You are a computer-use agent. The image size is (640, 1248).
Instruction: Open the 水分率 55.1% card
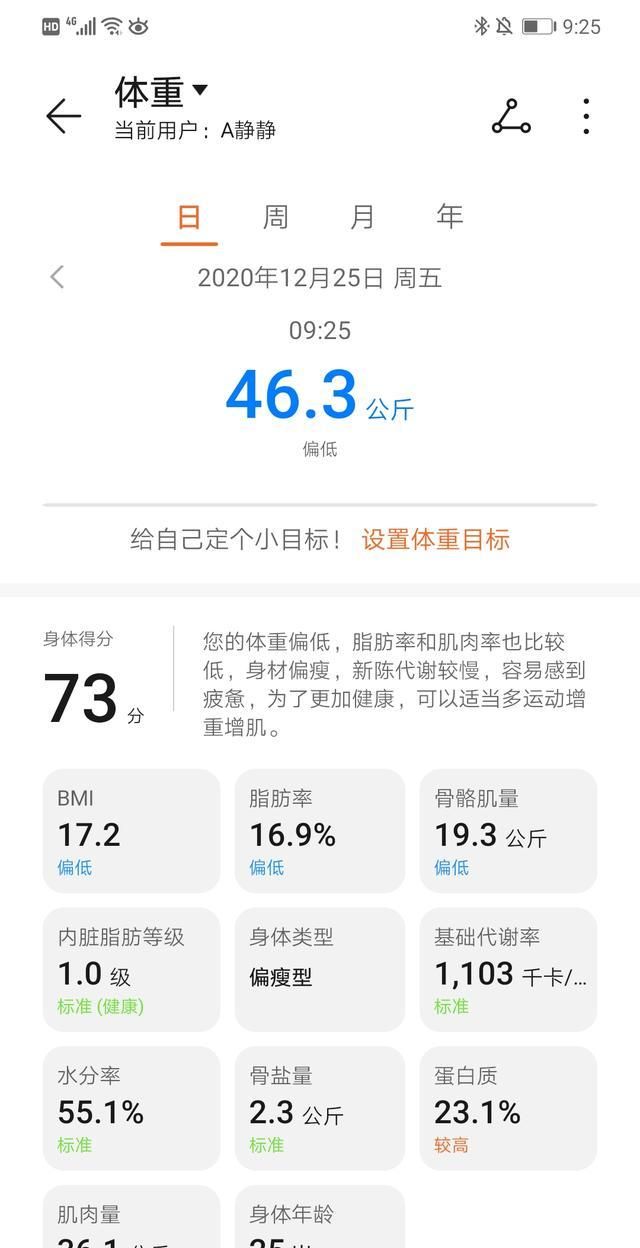(x=131, y=1108)
